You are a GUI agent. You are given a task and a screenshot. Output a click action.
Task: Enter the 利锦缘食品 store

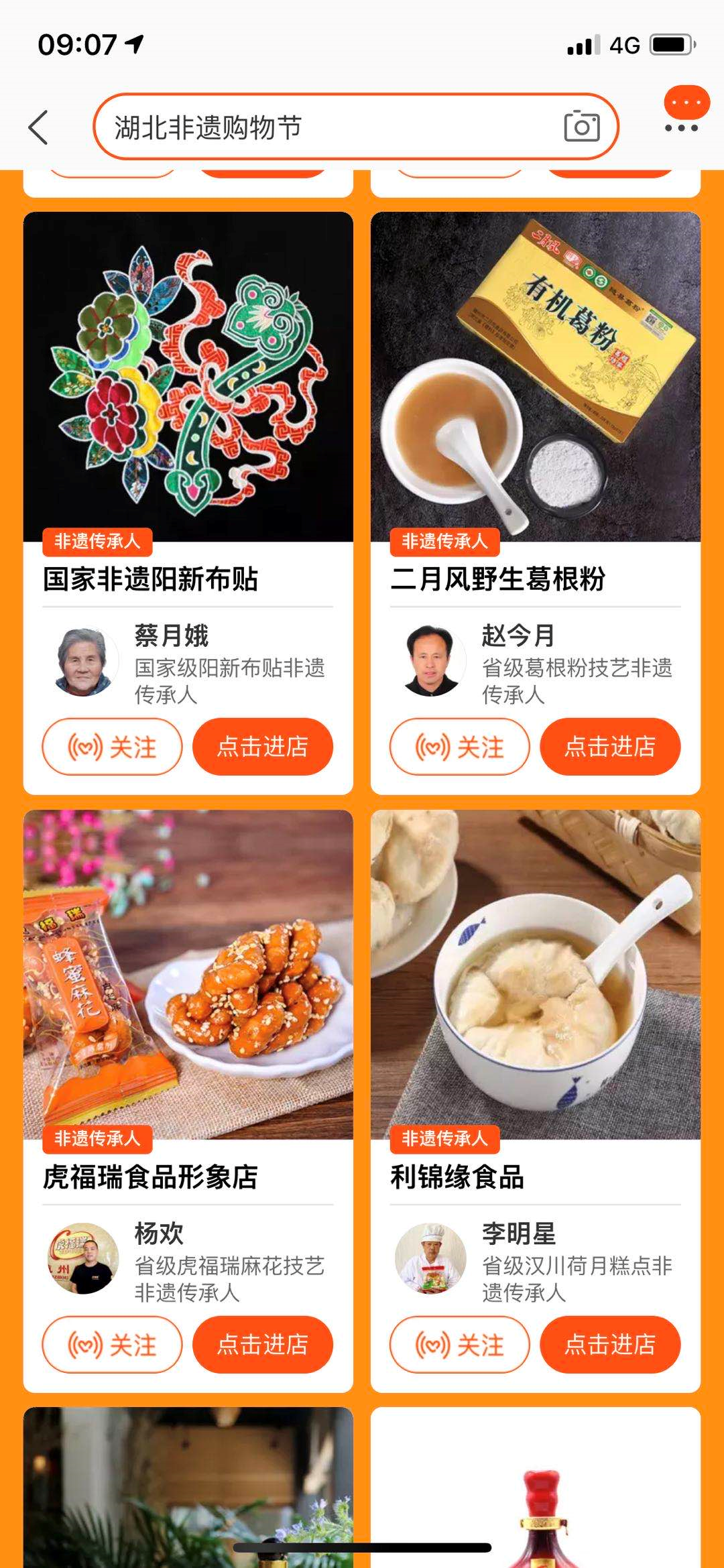610,1344
